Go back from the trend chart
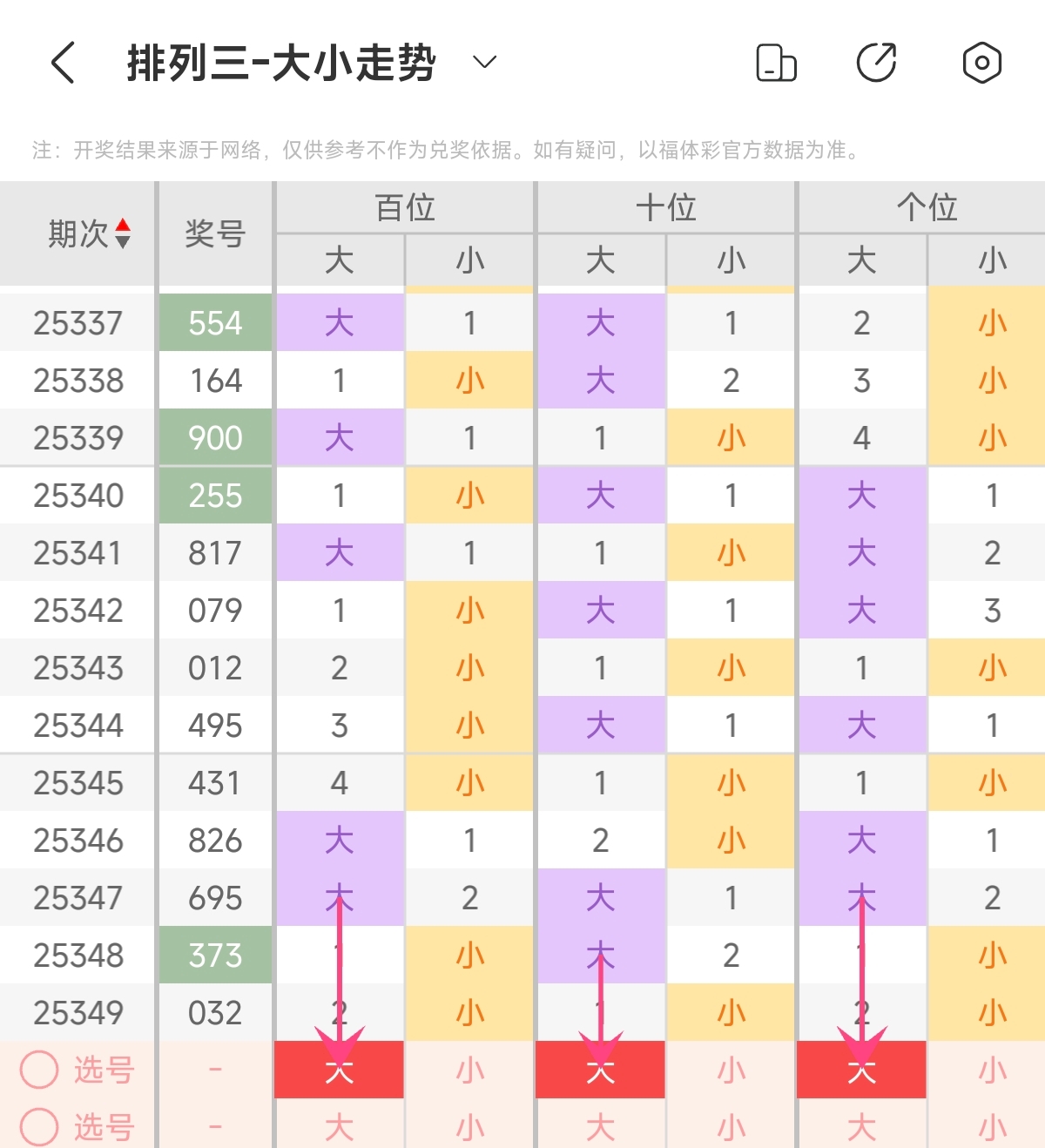The width and height of the screenshot is (1045, 1148). [x=63, y=63]
